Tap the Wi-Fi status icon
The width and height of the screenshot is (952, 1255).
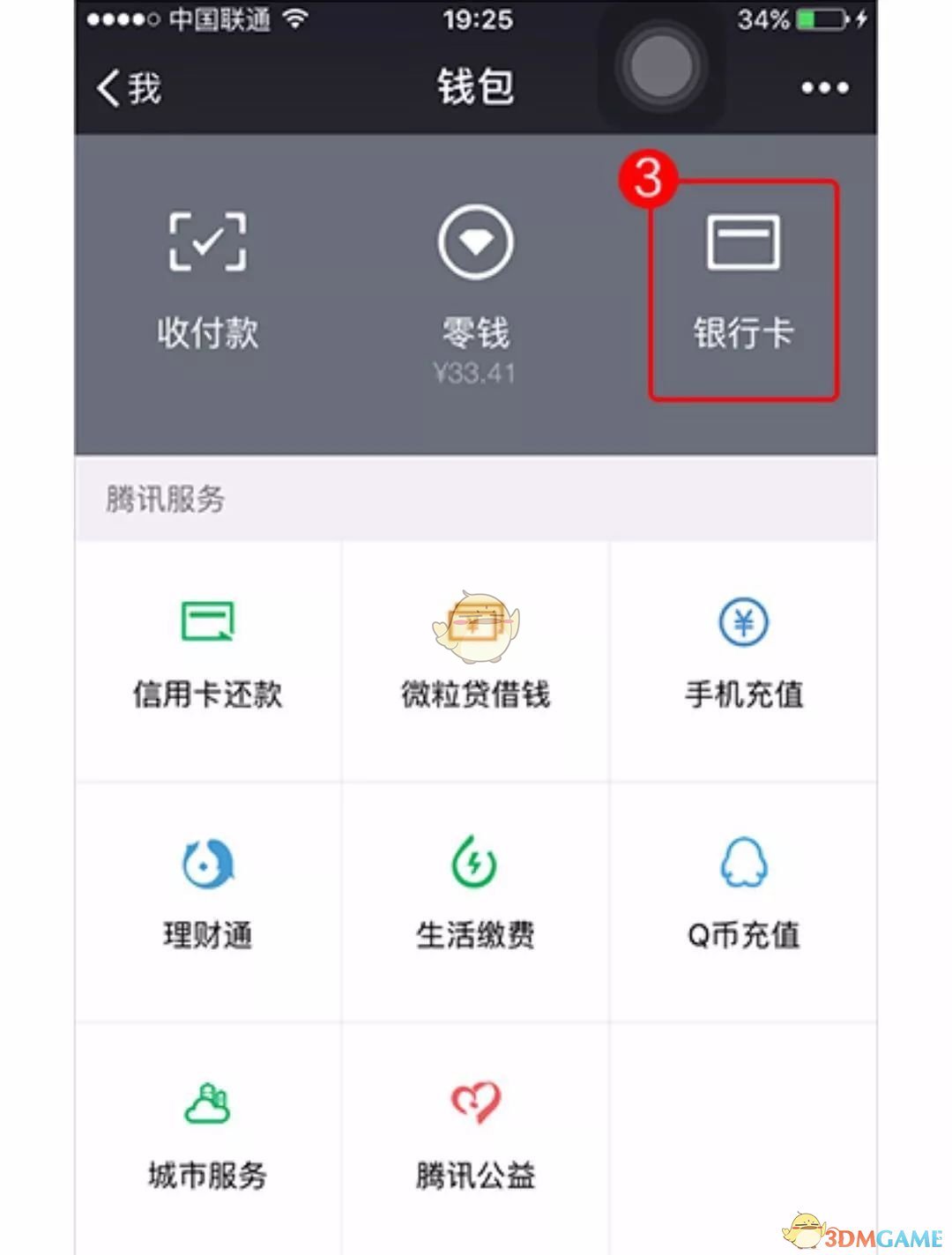click(x=294, y=21)
